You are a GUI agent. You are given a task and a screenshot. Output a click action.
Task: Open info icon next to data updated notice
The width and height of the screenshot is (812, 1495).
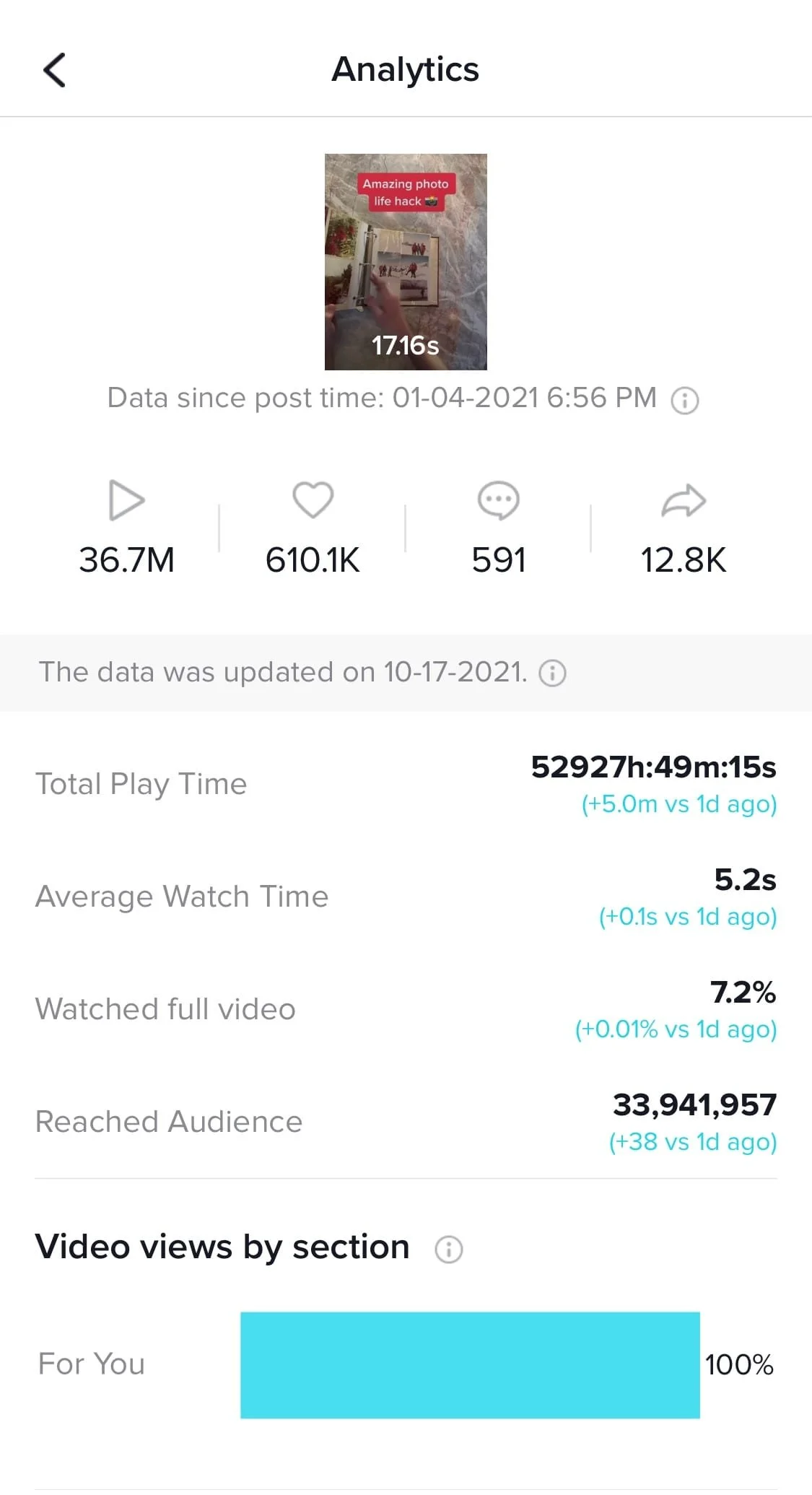(553, 673)
